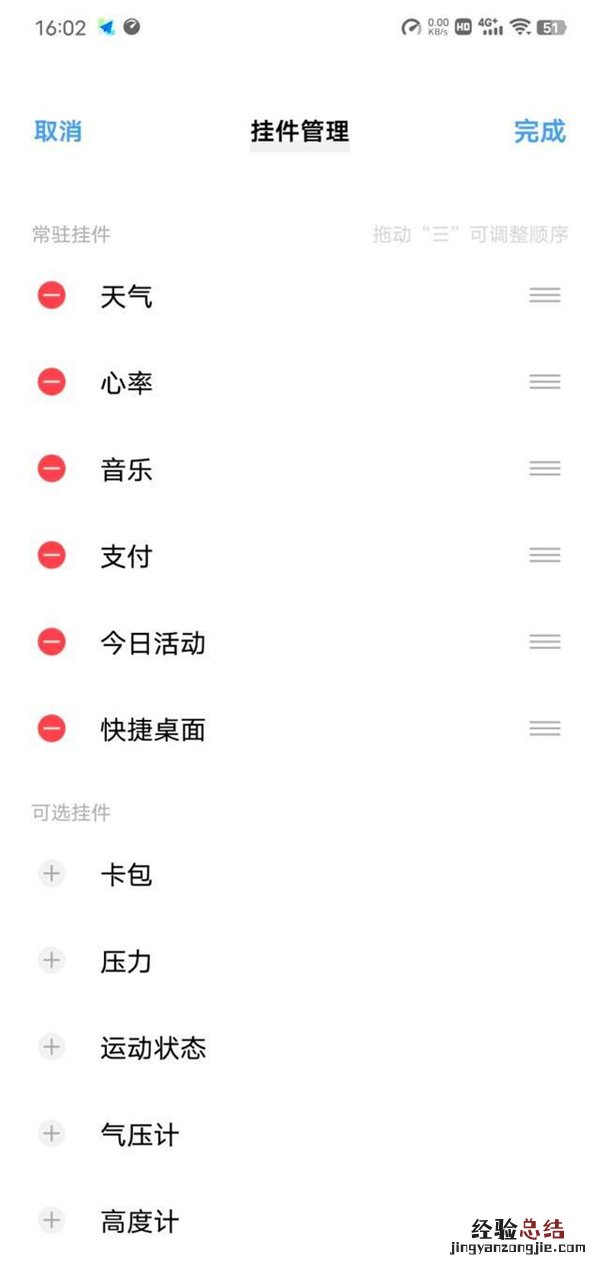The height and width of the screenshot is (1266, 600).
Task: Add the 高度计 widget
Action: (52, 1220)
